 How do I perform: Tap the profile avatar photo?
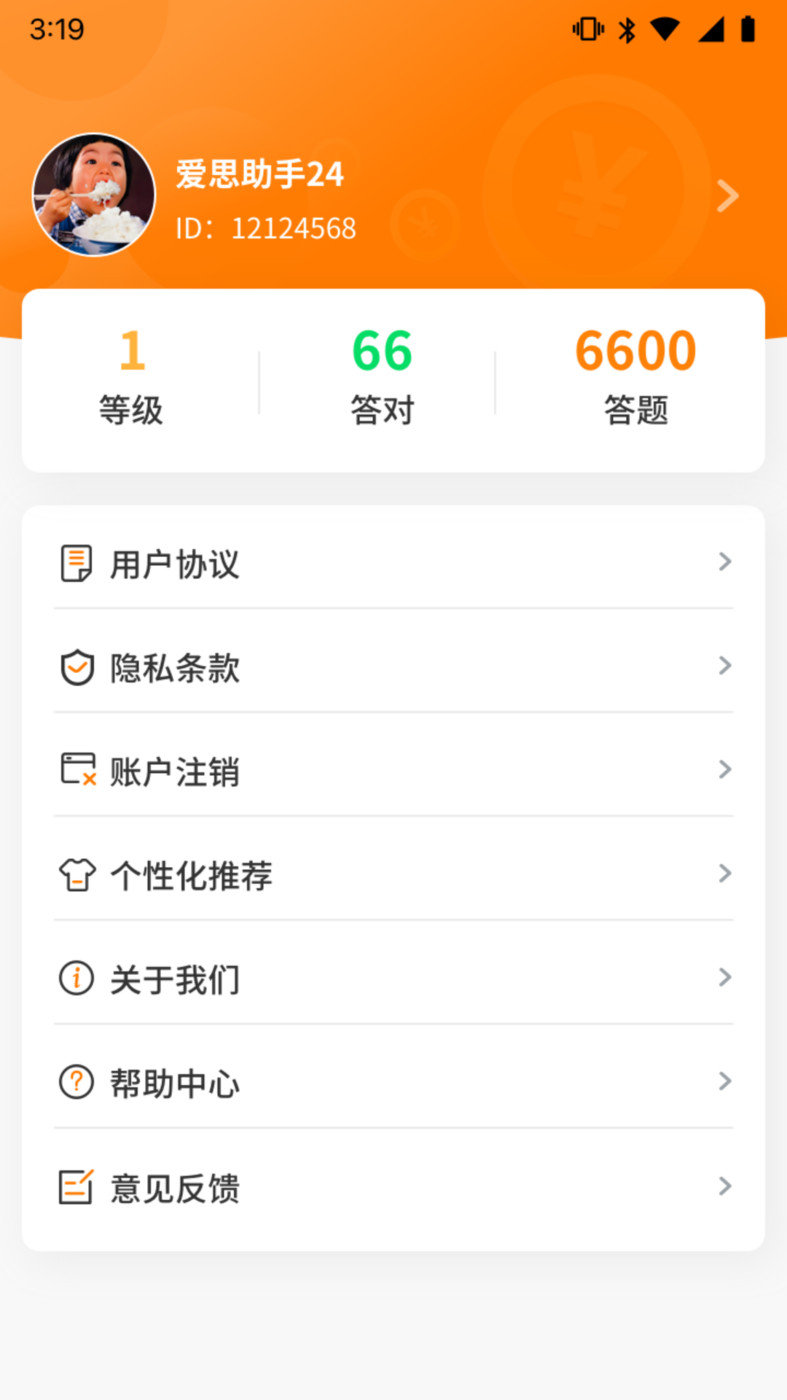coord(94,195)
